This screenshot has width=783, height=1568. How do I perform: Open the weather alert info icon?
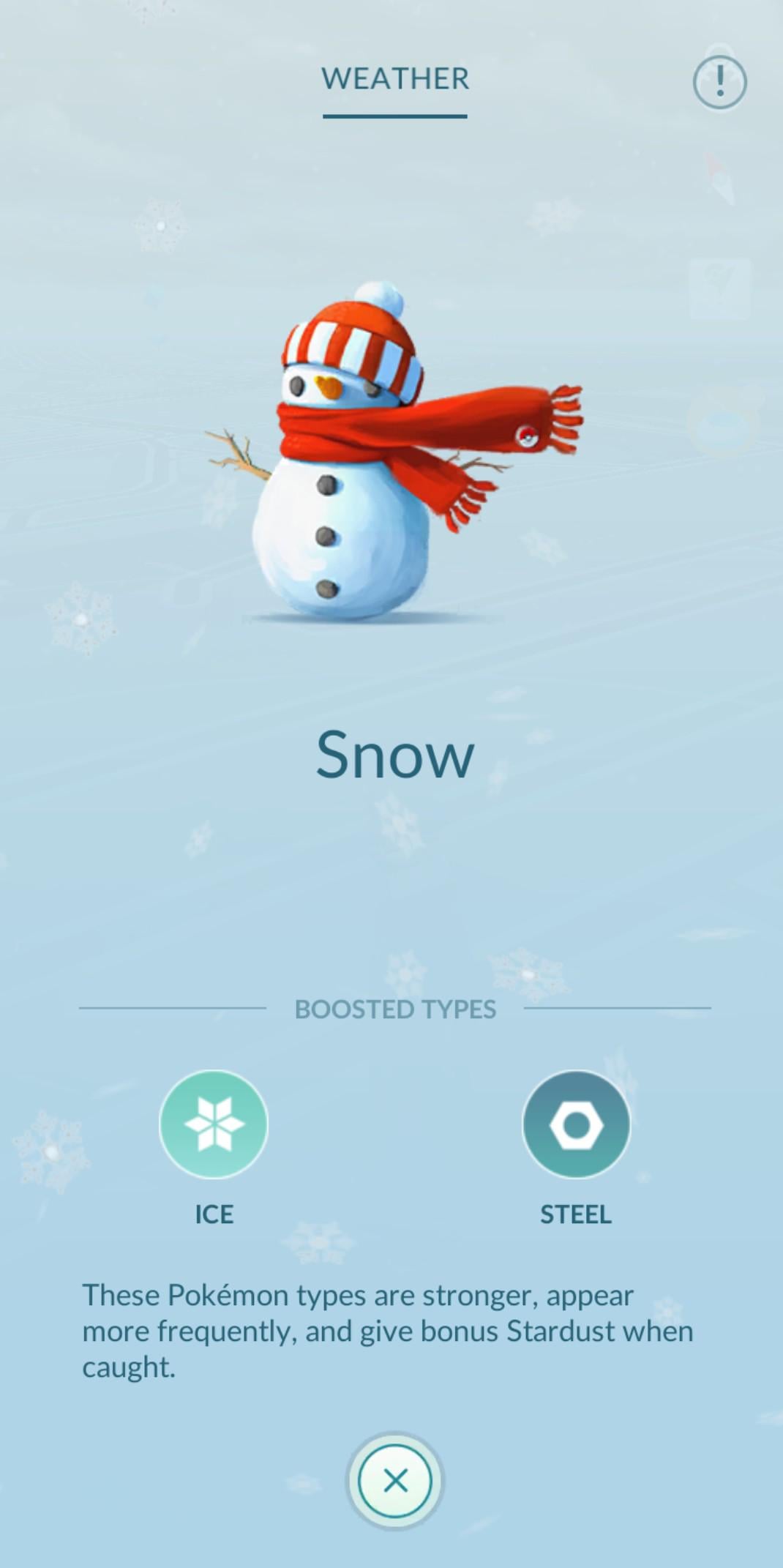pos(719,81)
